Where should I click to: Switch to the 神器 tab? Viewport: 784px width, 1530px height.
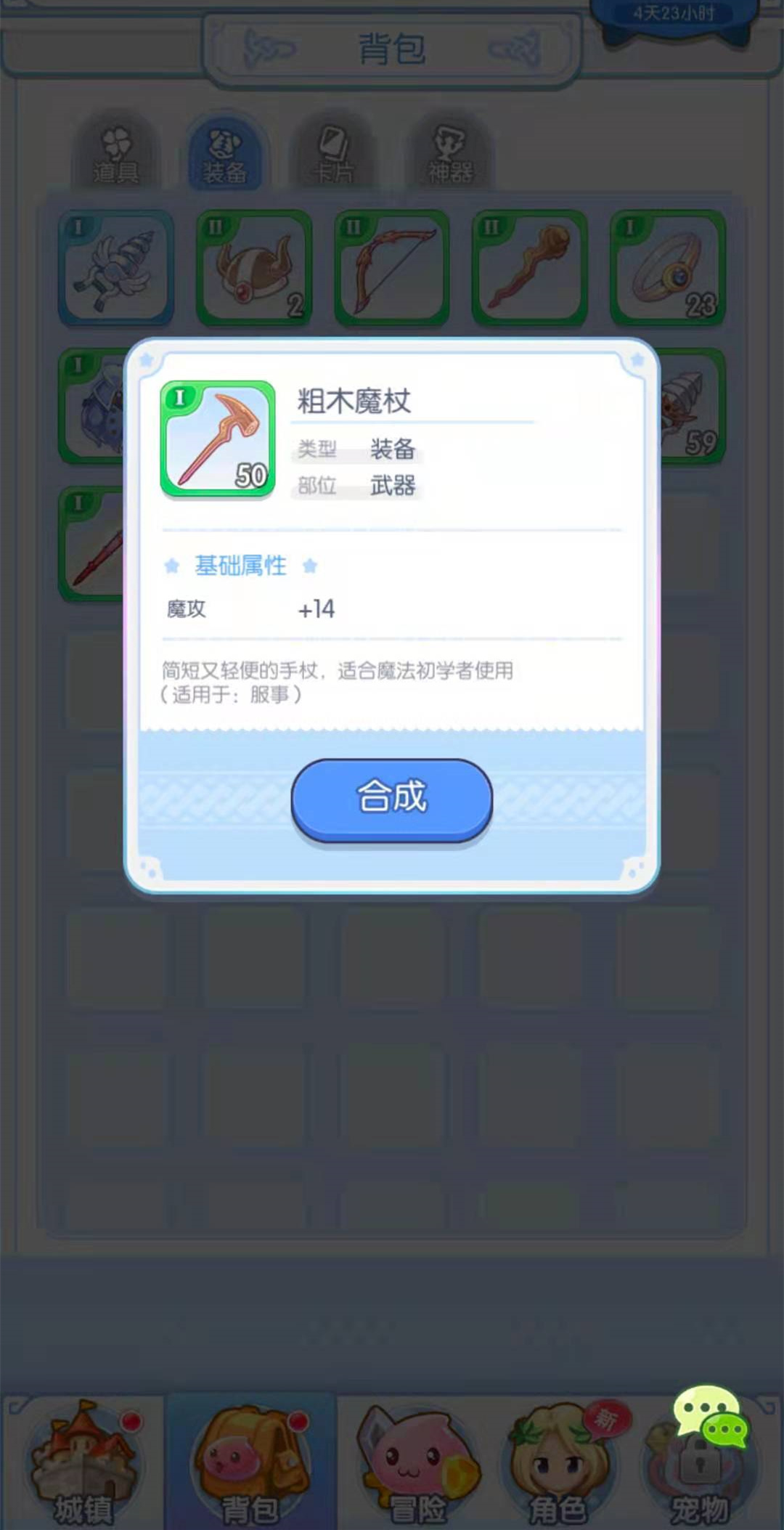coord(449,154)
